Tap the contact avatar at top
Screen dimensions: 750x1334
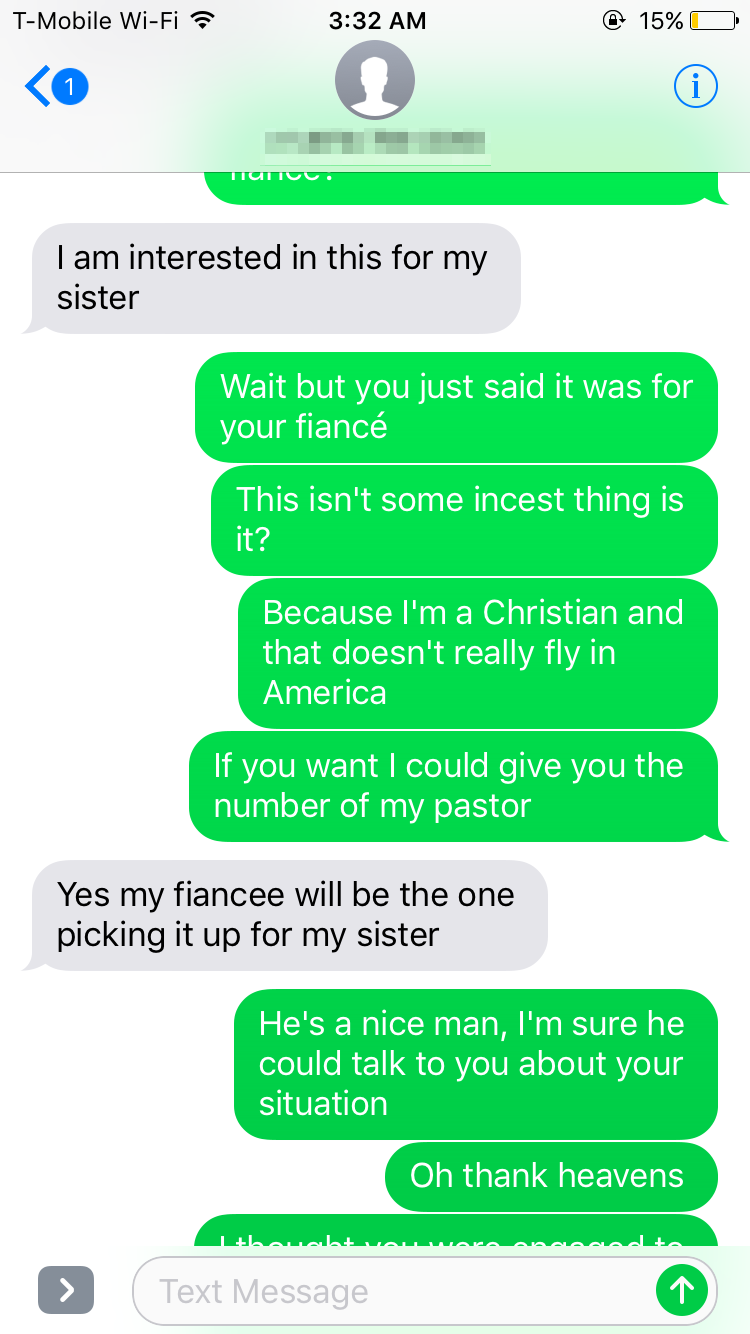(375, 81)
